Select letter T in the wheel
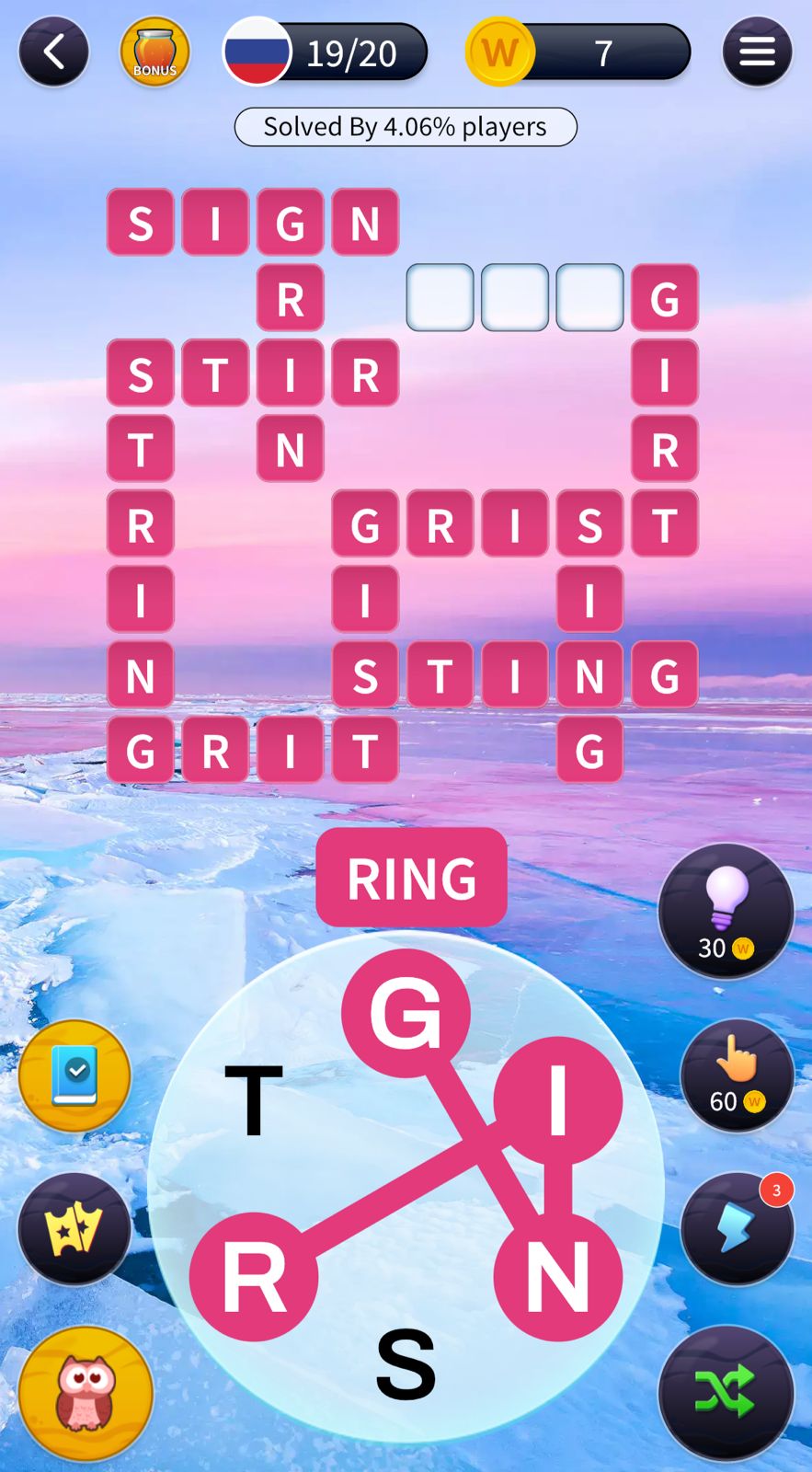 [x=254, y=1100]
